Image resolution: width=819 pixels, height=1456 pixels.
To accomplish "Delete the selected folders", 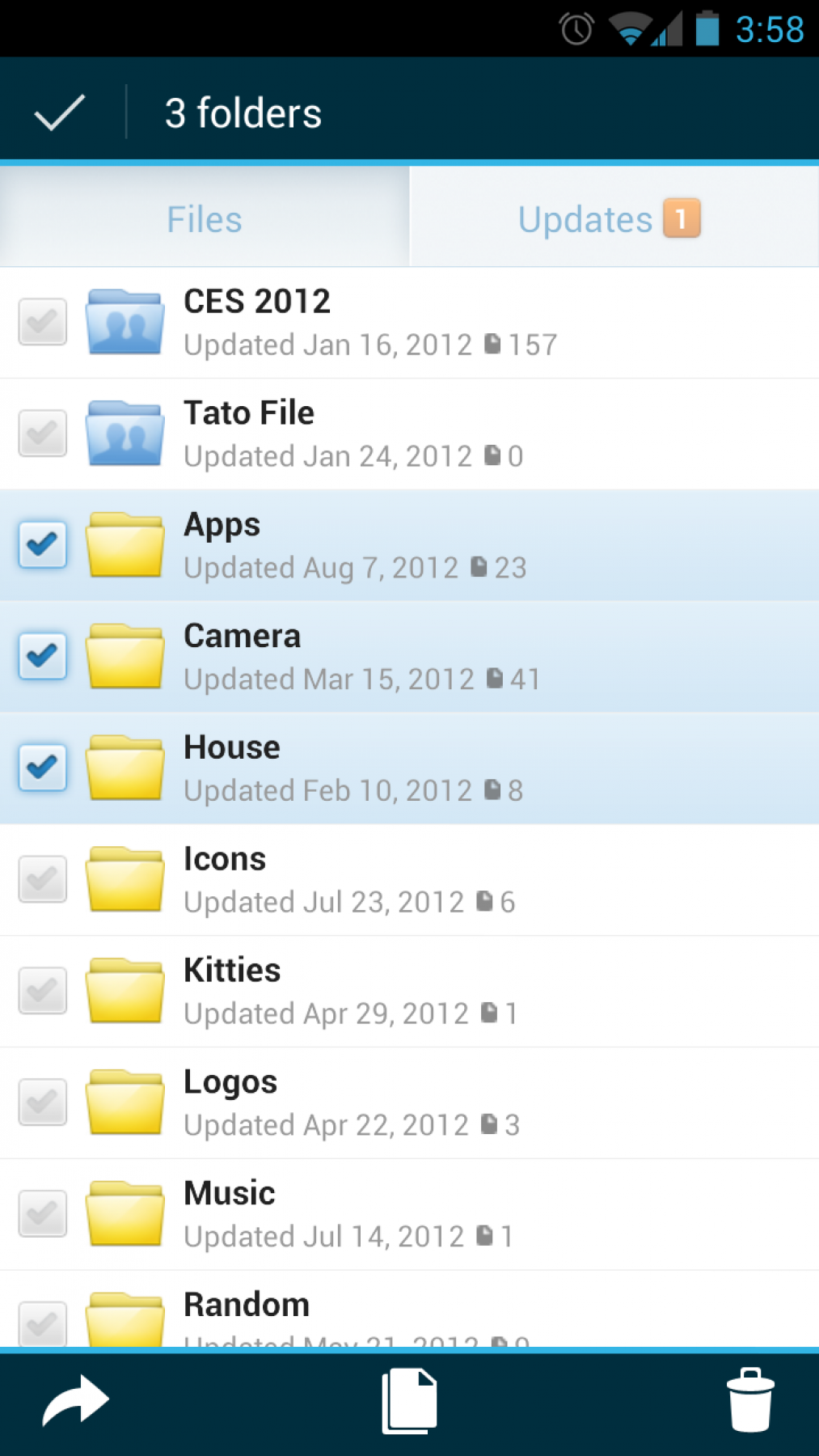I will [x=749, y=1400].
